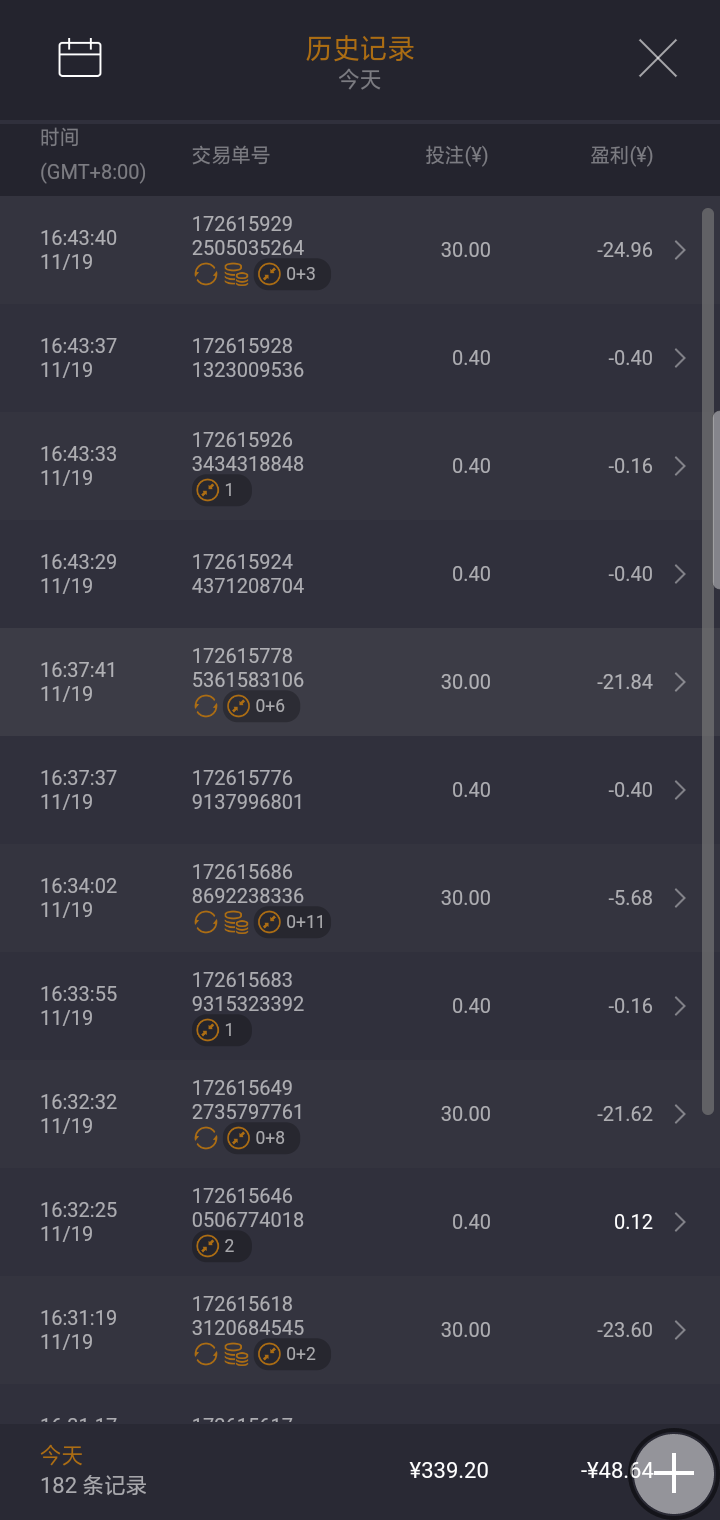Viewport: 720px width, 1520px height.
Task: Tap the plus floating action button
Action: pos(673,1472)
